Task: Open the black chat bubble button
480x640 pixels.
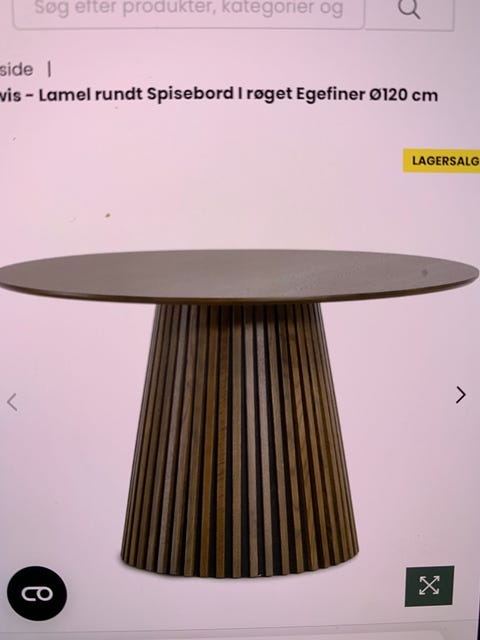Action: pyautogui.click(x=37, y=593)
